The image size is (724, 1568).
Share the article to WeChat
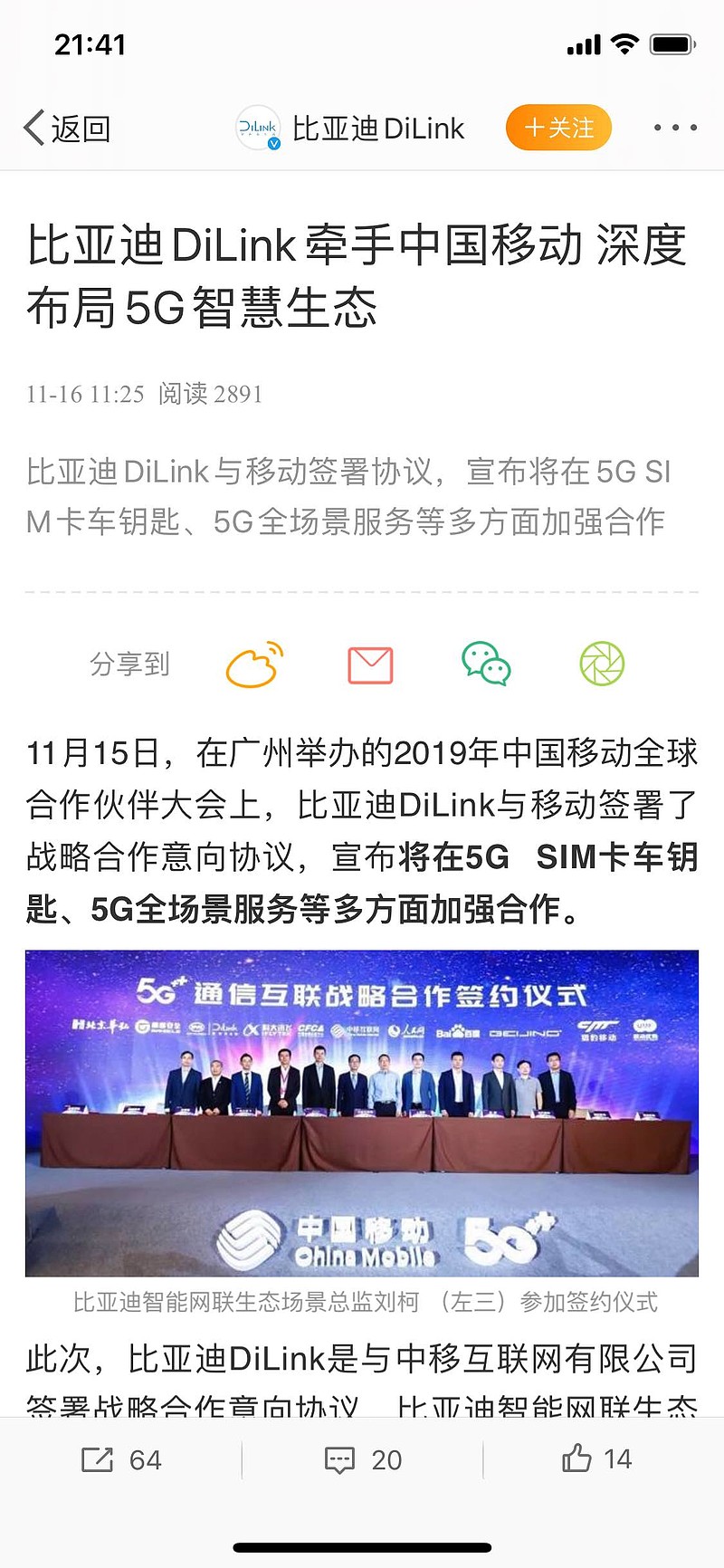[486, 664]
